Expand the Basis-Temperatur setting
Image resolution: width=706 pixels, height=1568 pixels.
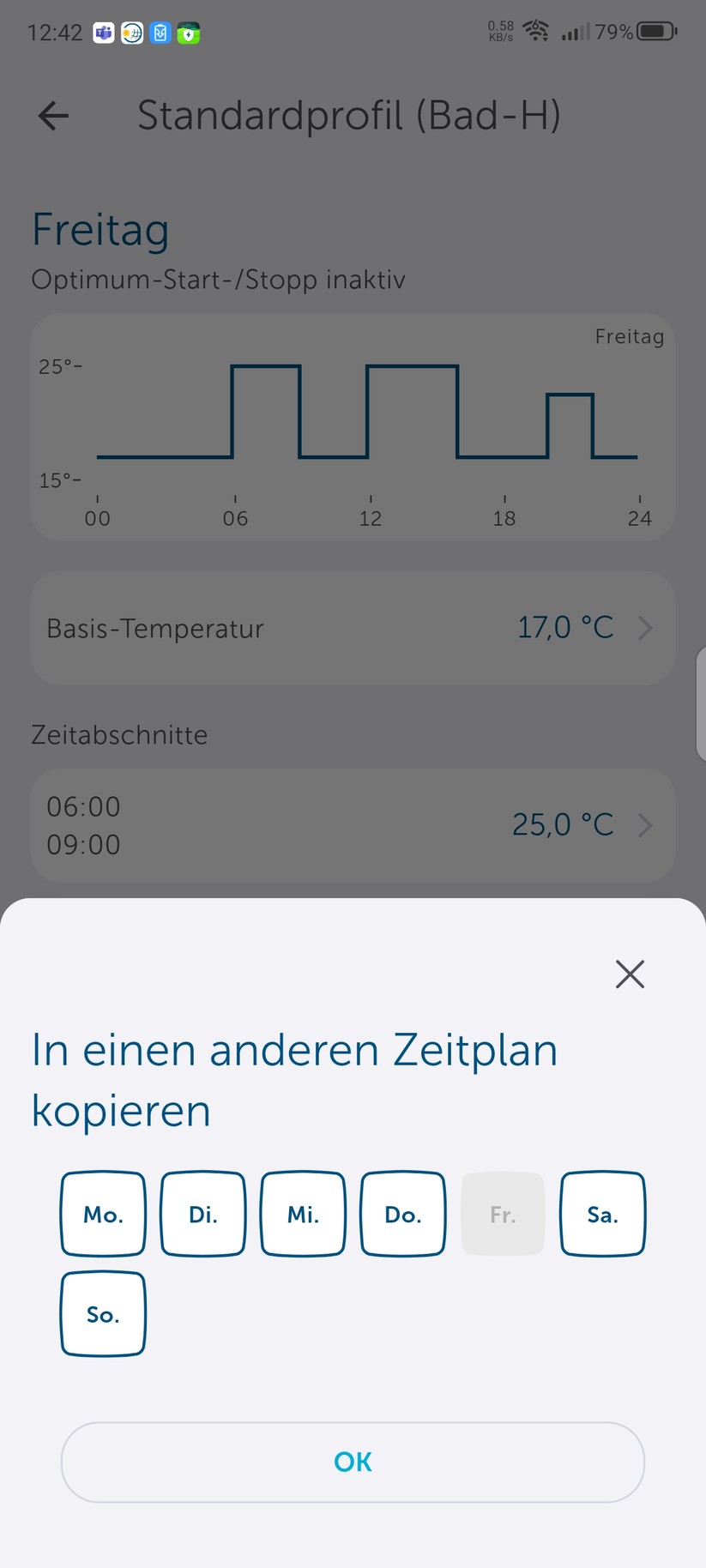tap(353, 627)
